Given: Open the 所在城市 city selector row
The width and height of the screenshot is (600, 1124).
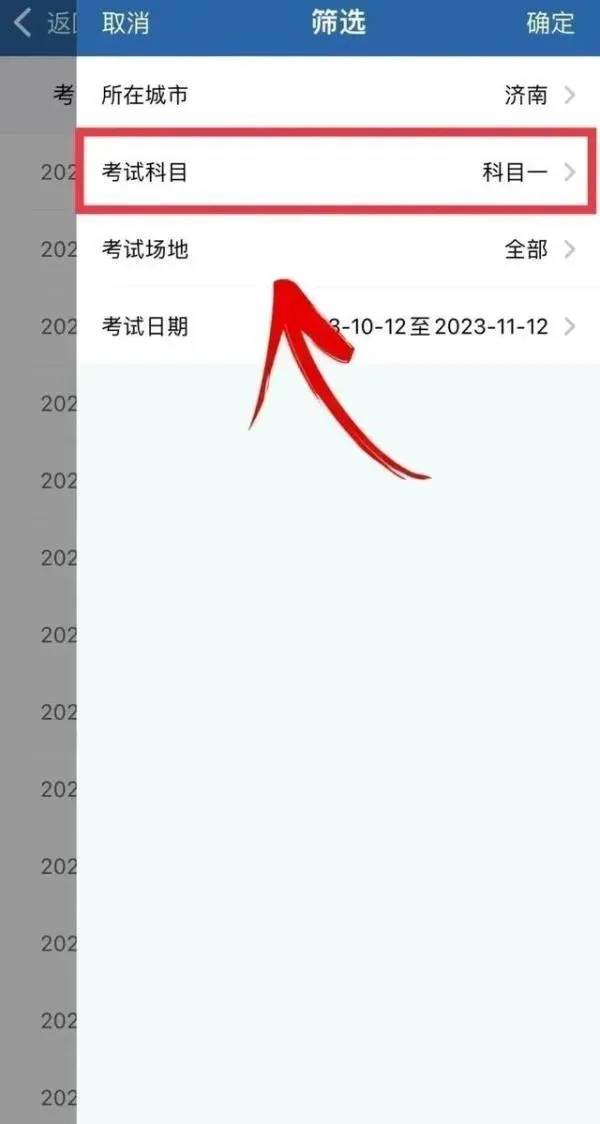Looking at the screenshot, I should tap(338, 96).
